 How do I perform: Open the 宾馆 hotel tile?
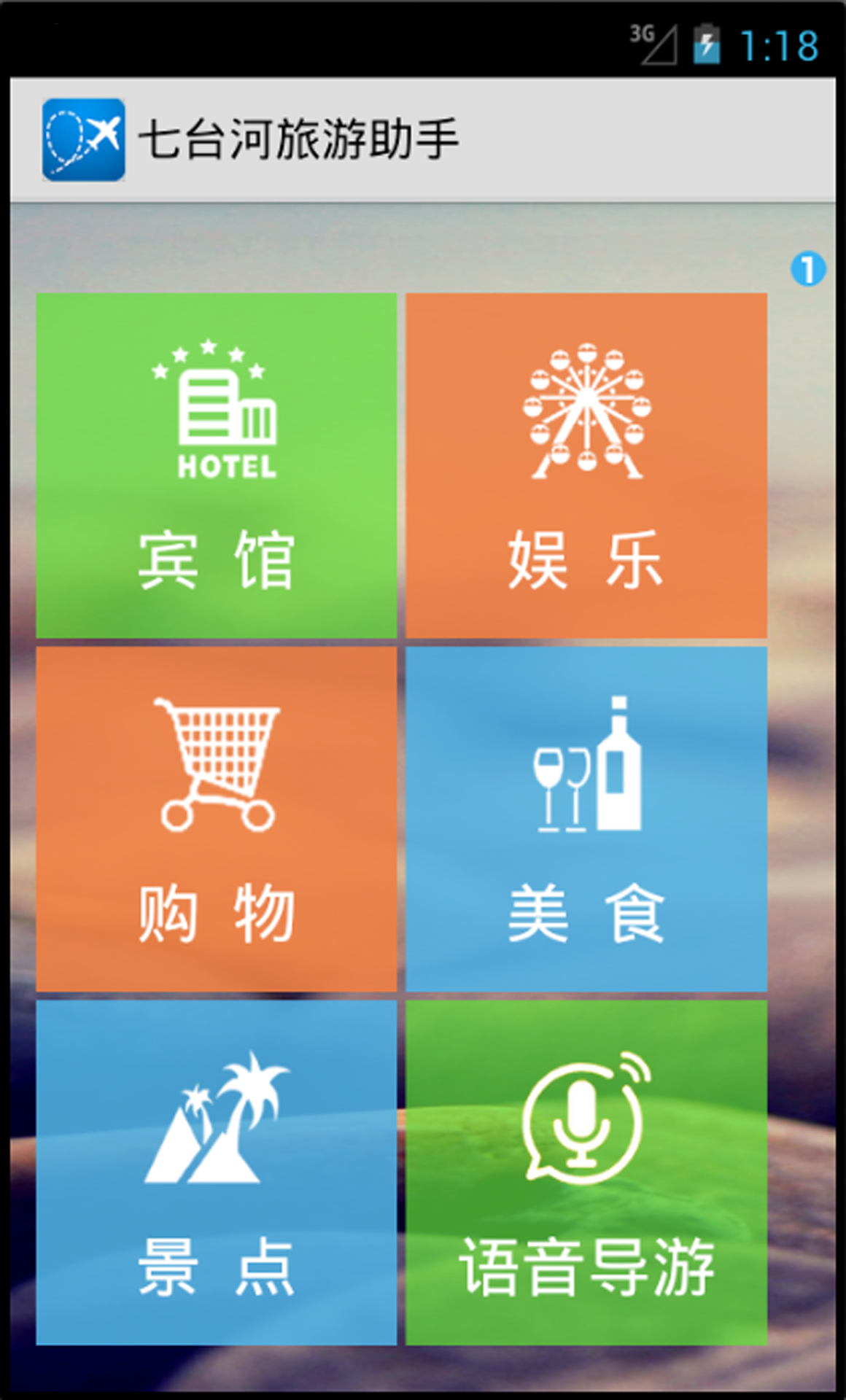[217, 465]
